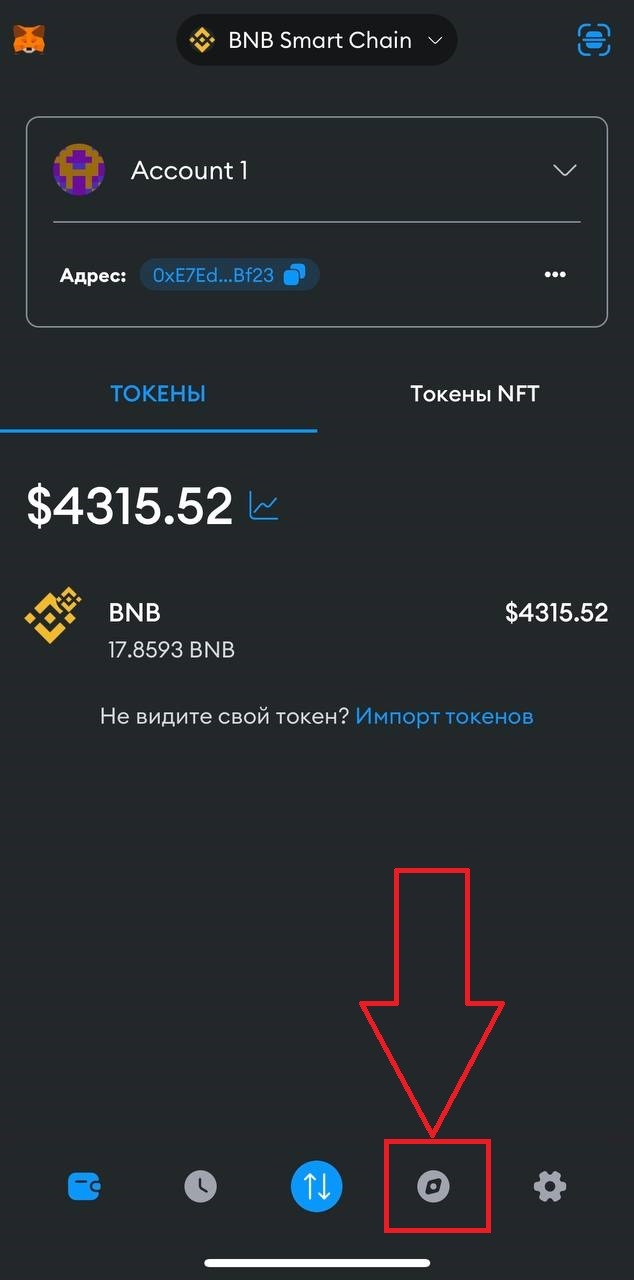634x1280 pixels.
Task: Open the three-dot account options menu
Action: [555, 275]
